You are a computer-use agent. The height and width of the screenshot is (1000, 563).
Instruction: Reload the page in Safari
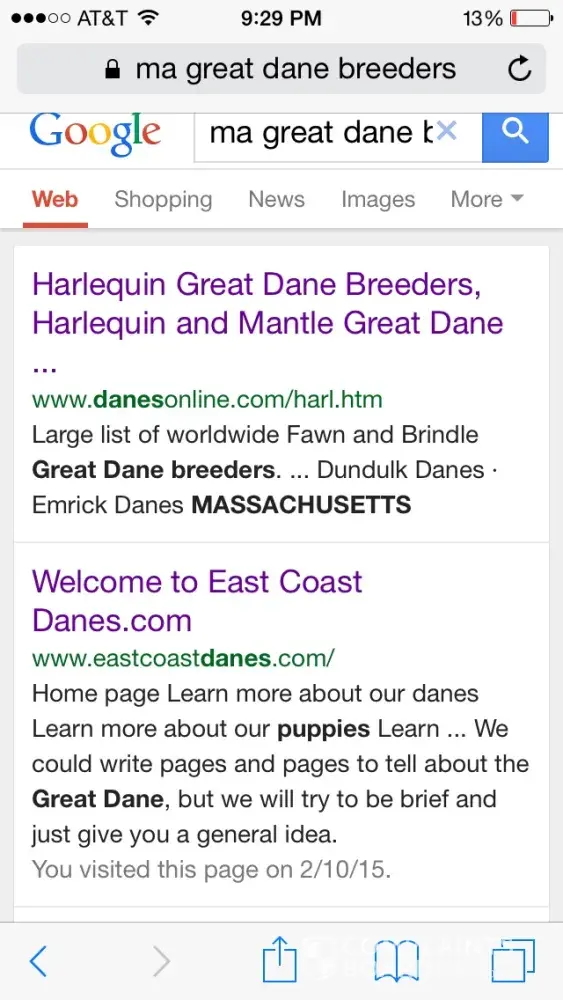pos(520,69)
